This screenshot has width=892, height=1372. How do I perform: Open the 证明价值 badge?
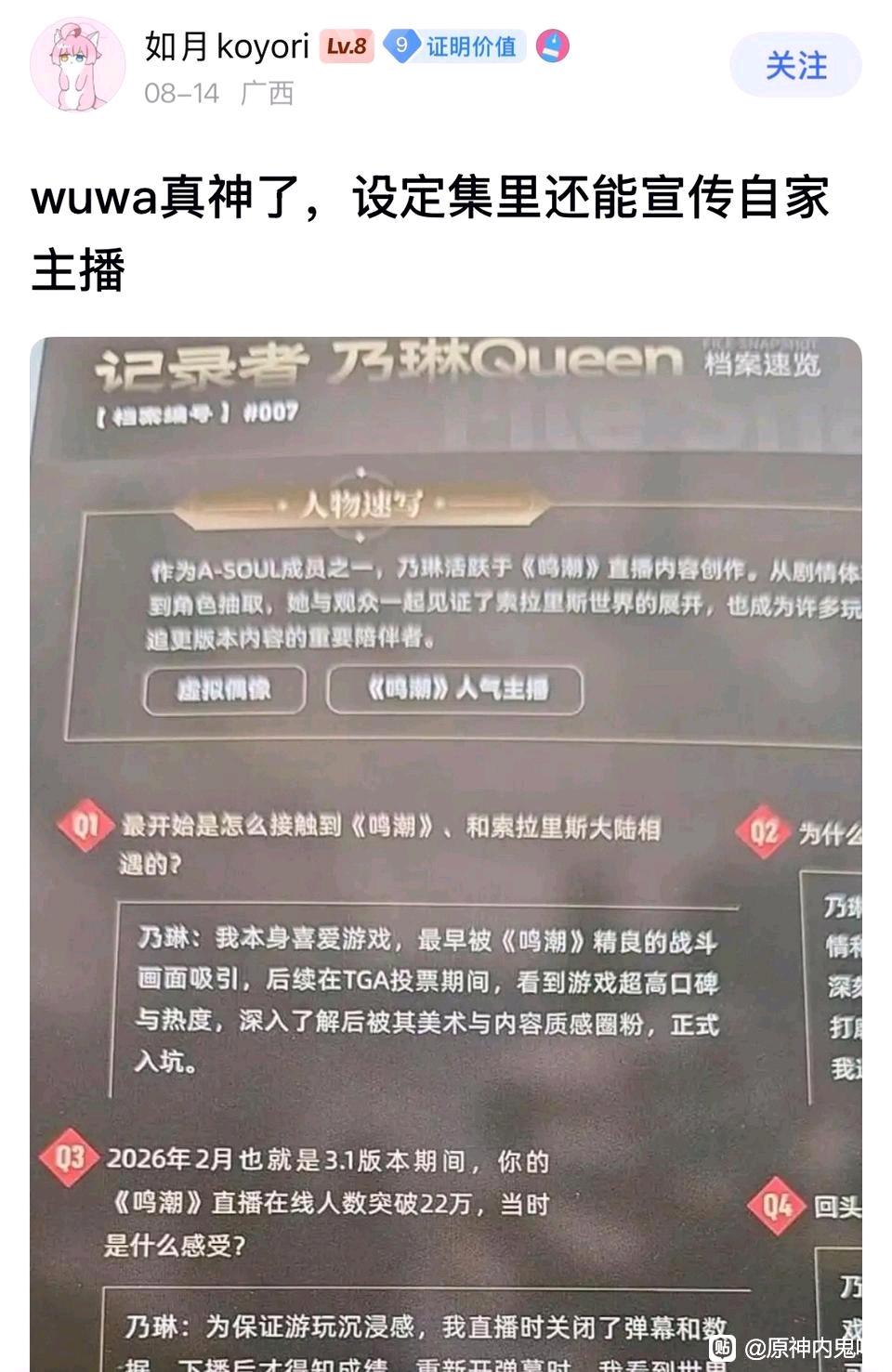click(454, 46)
